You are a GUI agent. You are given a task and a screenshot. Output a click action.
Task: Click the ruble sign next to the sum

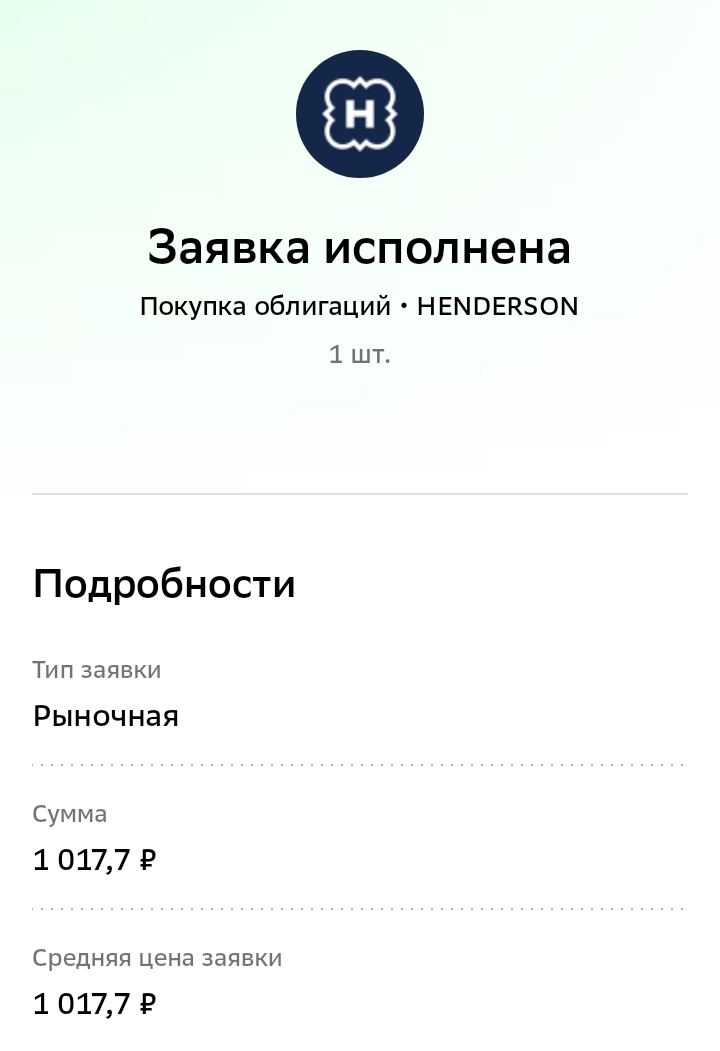pos(147,860)
